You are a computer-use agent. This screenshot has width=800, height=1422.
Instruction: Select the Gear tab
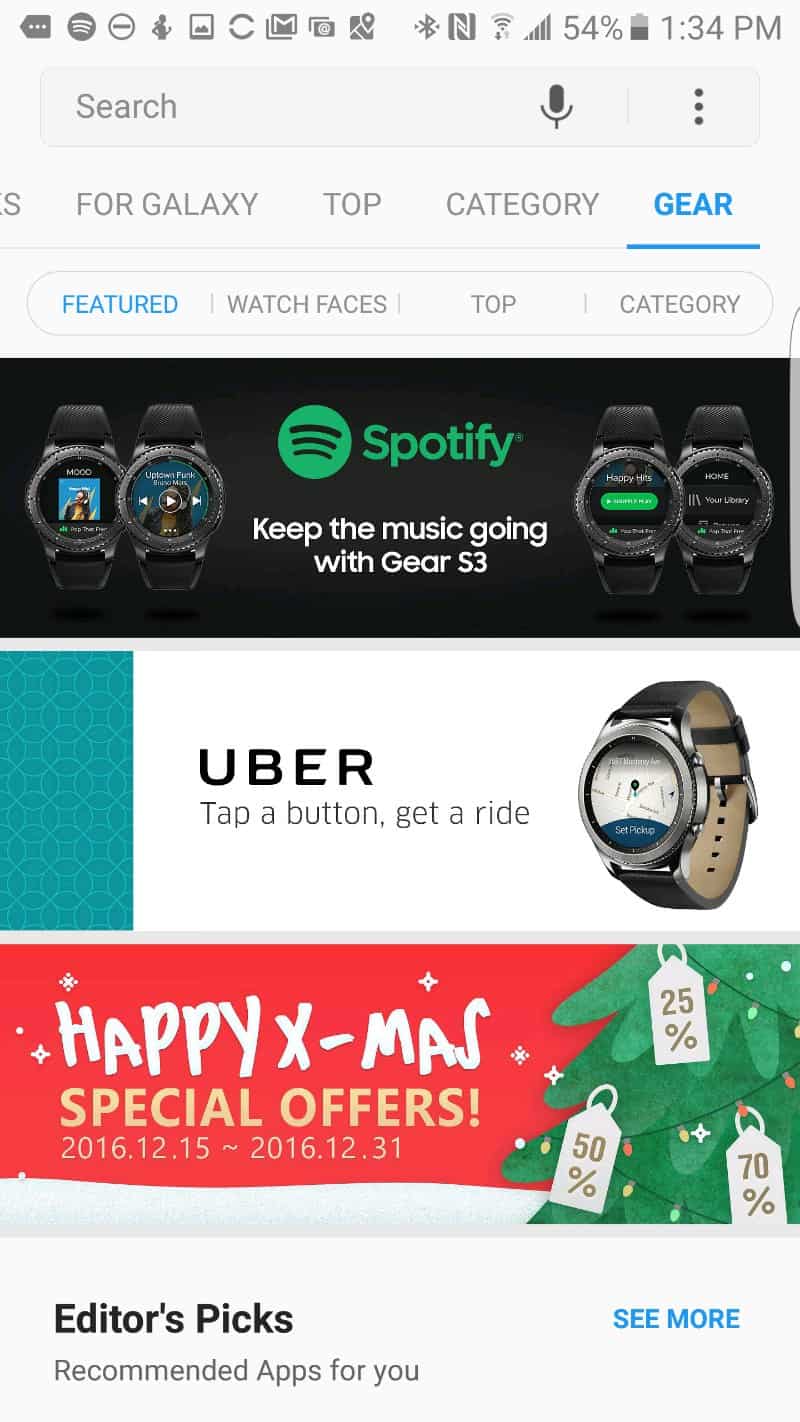point(693,205)
